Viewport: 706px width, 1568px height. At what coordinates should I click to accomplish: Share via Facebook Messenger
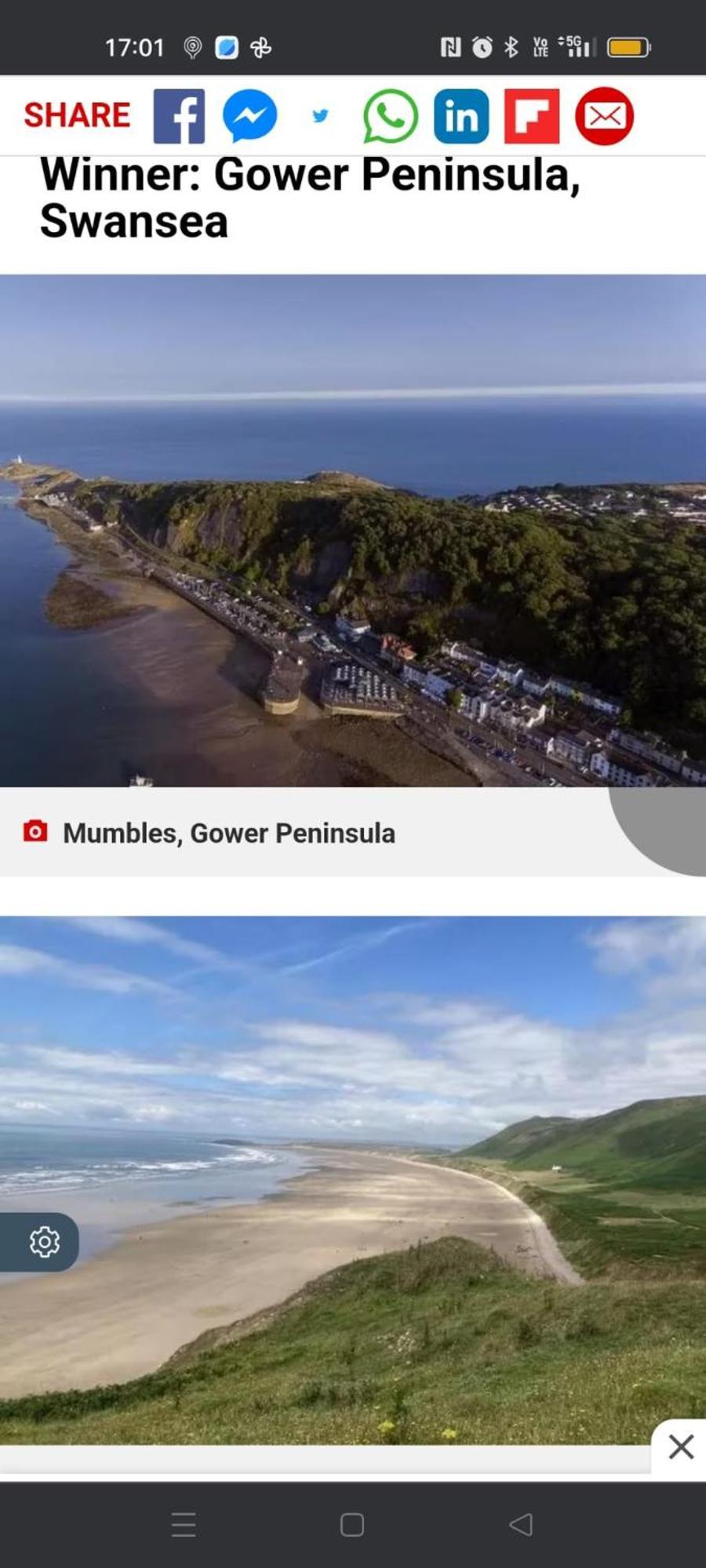click(x=249, y=116)
